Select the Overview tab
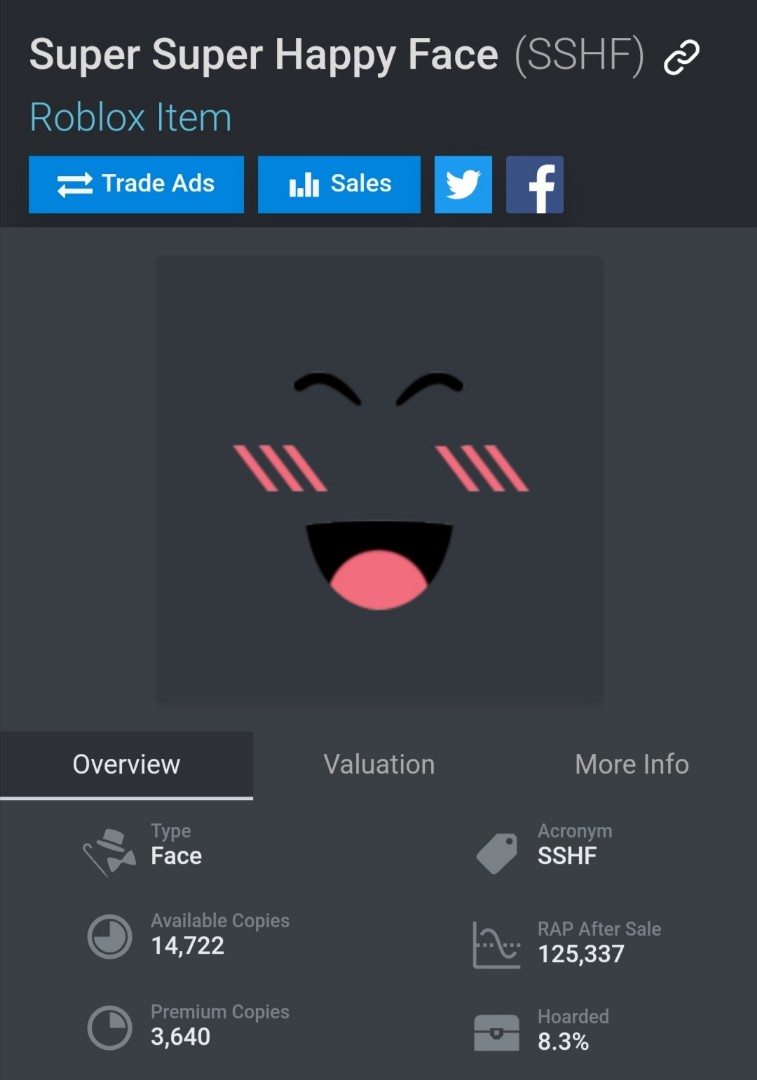Image resolution: width=757 pixels, height=1080 pixels. pos(126,765)
